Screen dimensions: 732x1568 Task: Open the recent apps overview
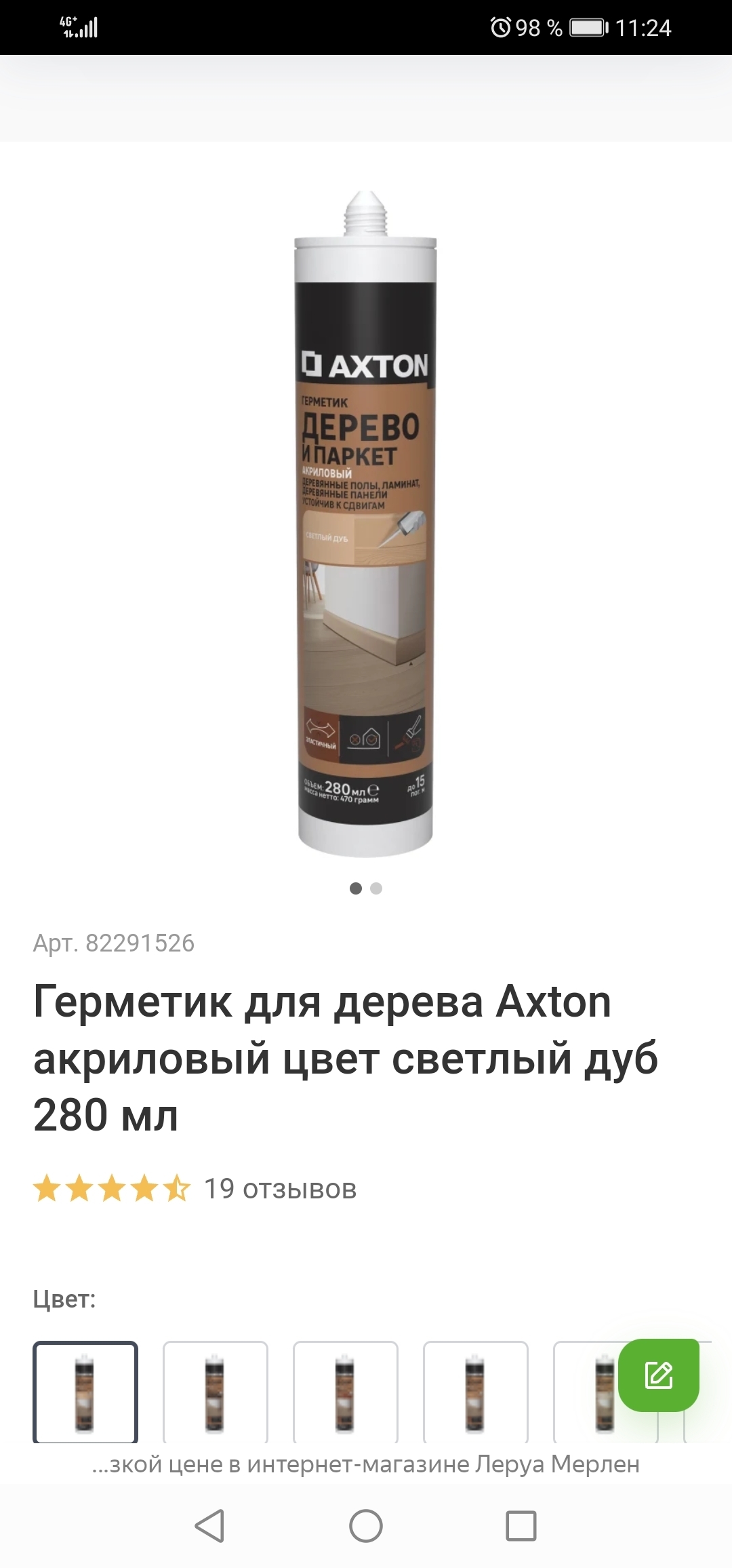click(521, 1526)
